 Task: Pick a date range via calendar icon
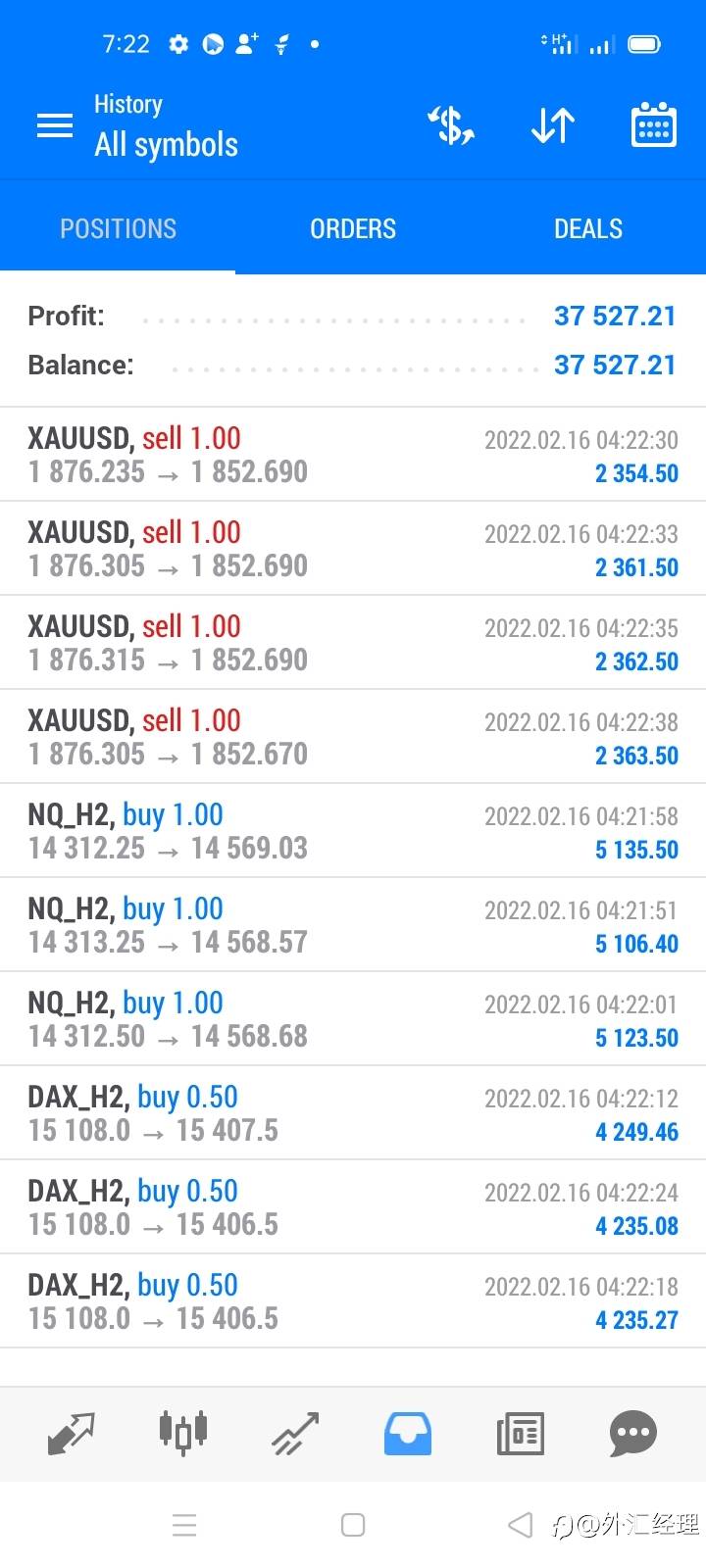(653, 125)
